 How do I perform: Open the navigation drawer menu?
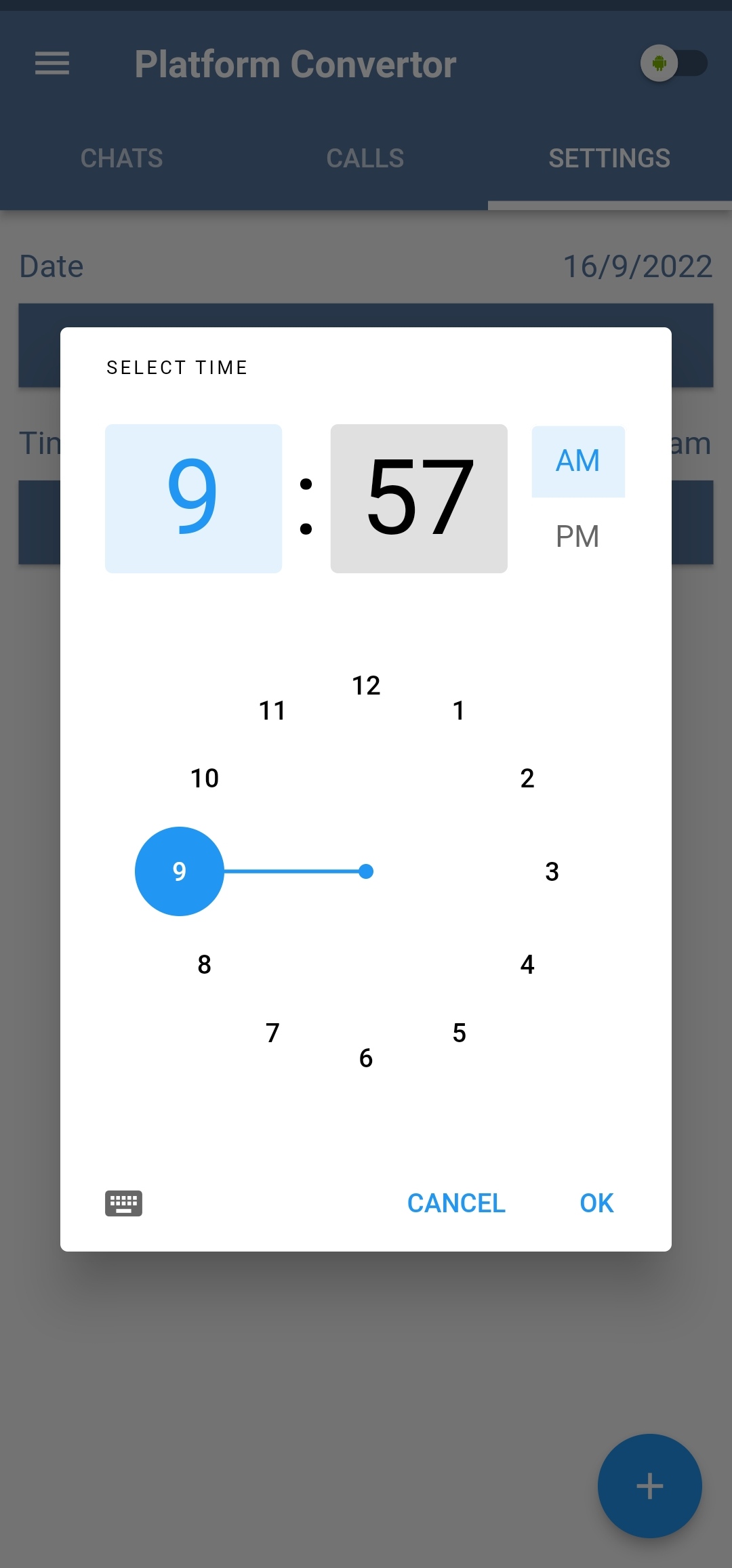pos(52,63)
